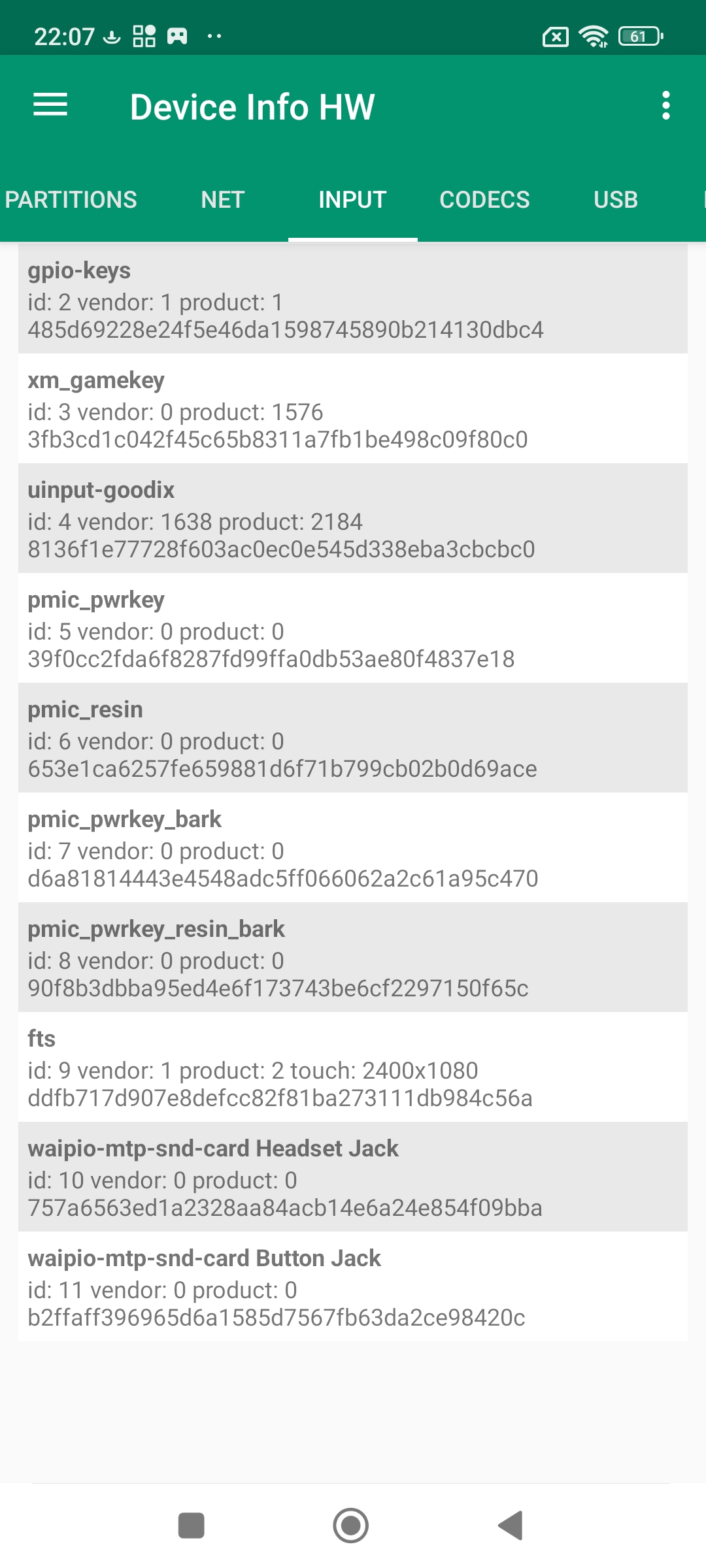Open the three-dot overflow menu
This screenshot has width=706, height=1568.
click(665, 105)
